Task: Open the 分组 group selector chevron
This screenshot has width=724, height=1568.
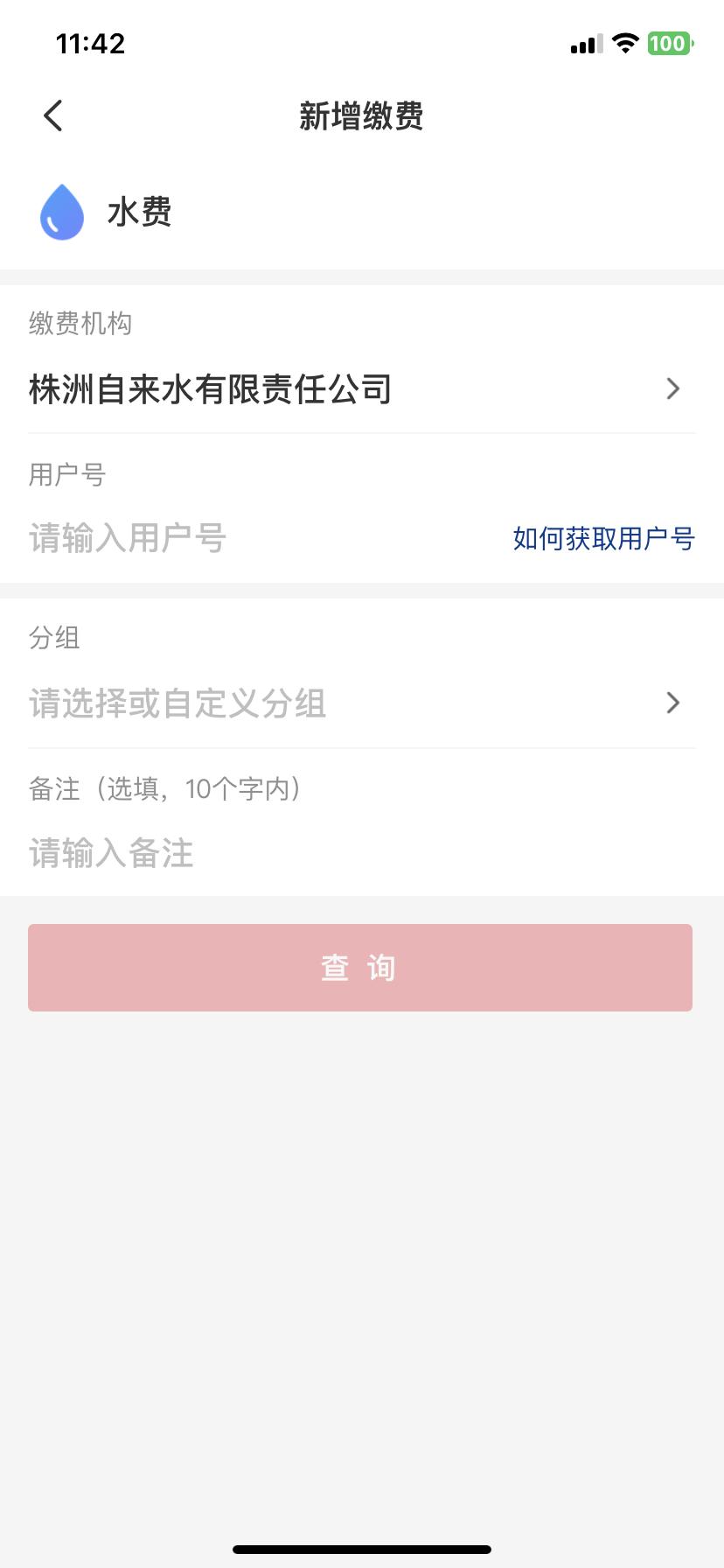Action: click(672, 703)
